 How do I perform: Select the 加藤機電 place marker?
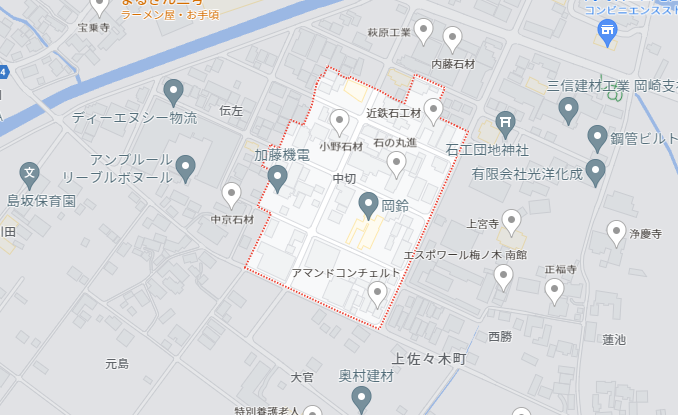(278, 178)
